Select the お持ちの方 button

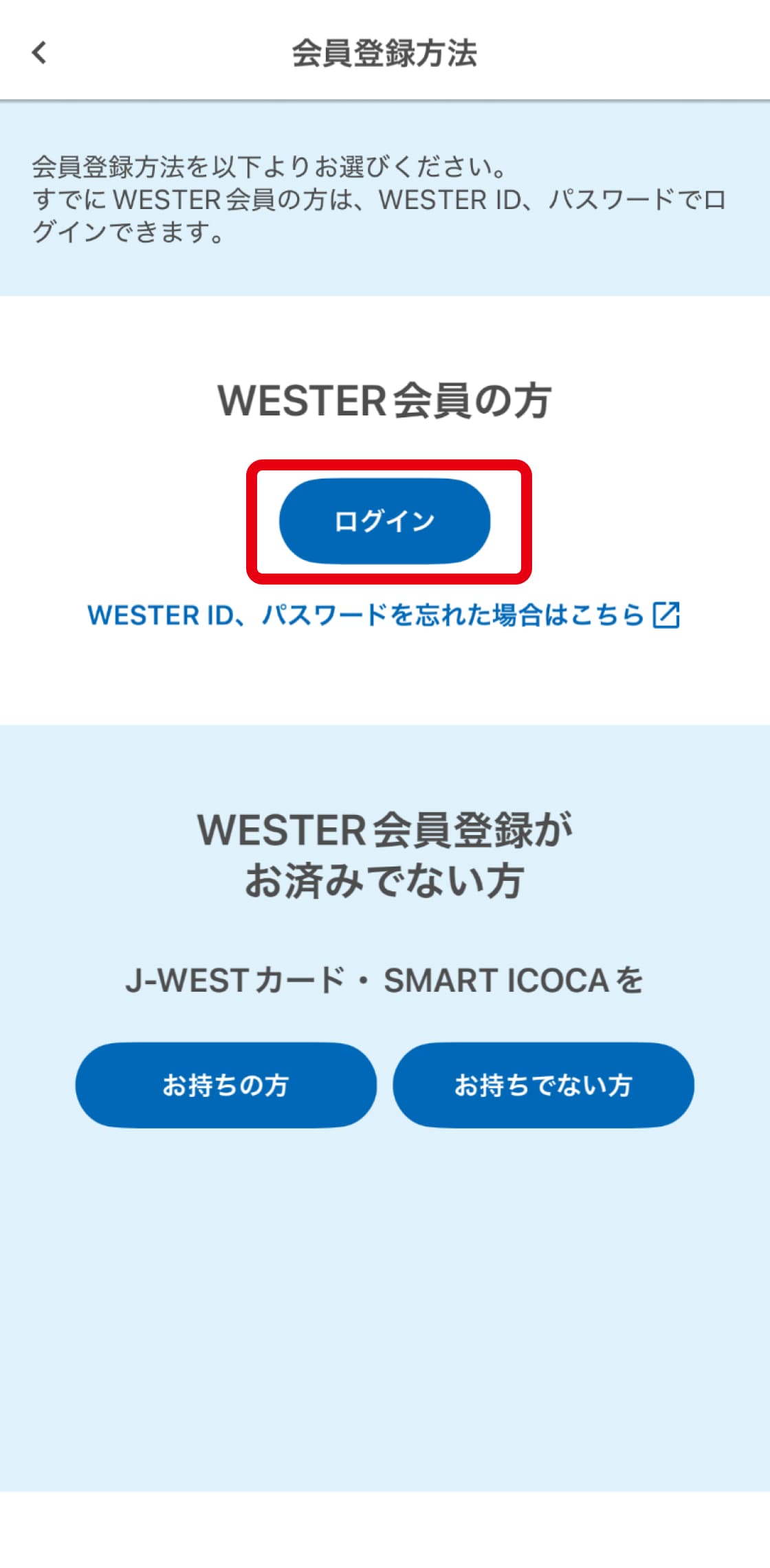225,1085
